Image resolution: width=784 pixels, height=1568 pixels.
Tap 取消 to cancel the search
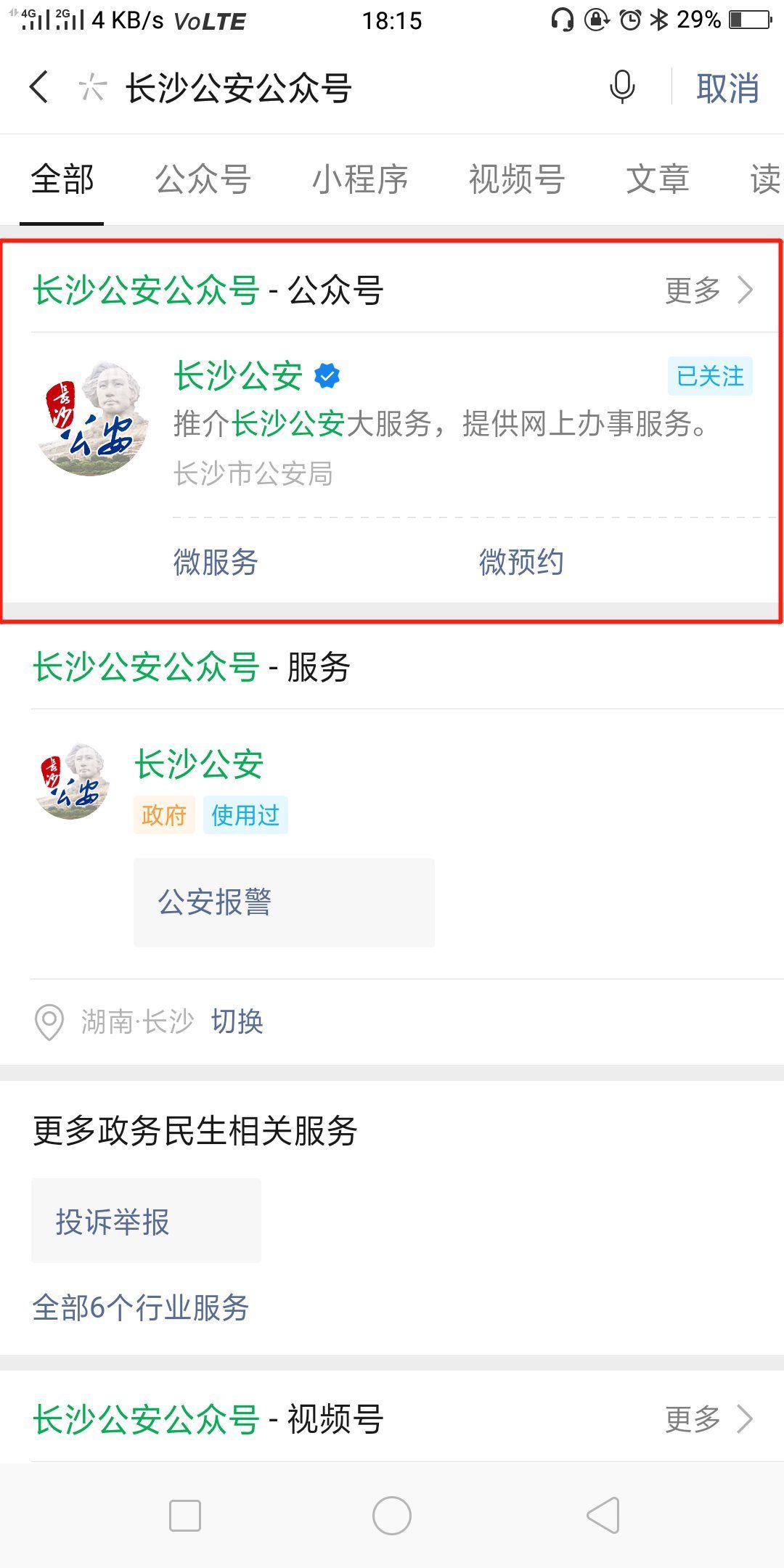[x=727, y=89]
